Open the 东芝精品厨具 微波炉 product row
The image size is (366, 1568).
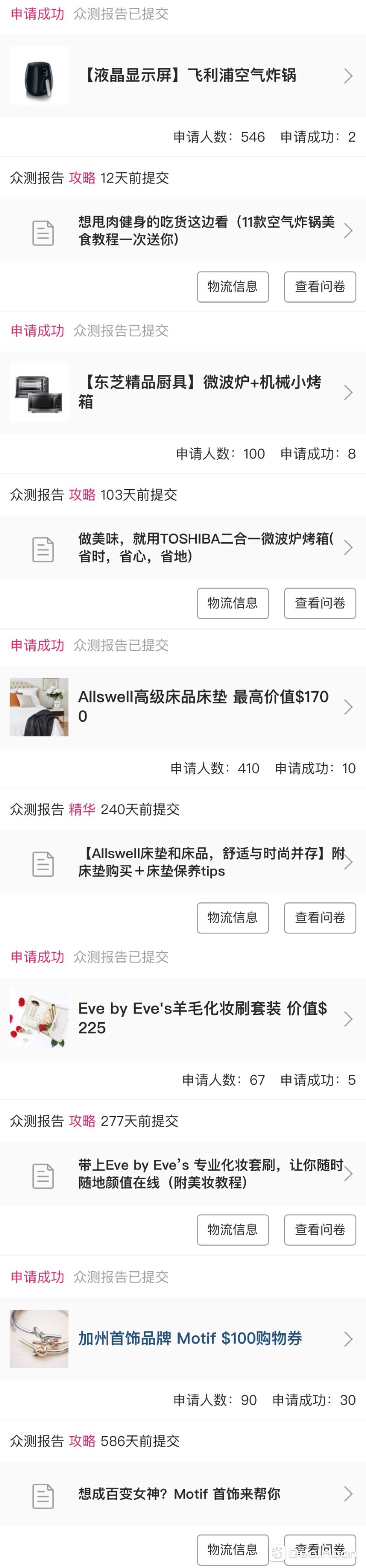[x=188, y=392]
